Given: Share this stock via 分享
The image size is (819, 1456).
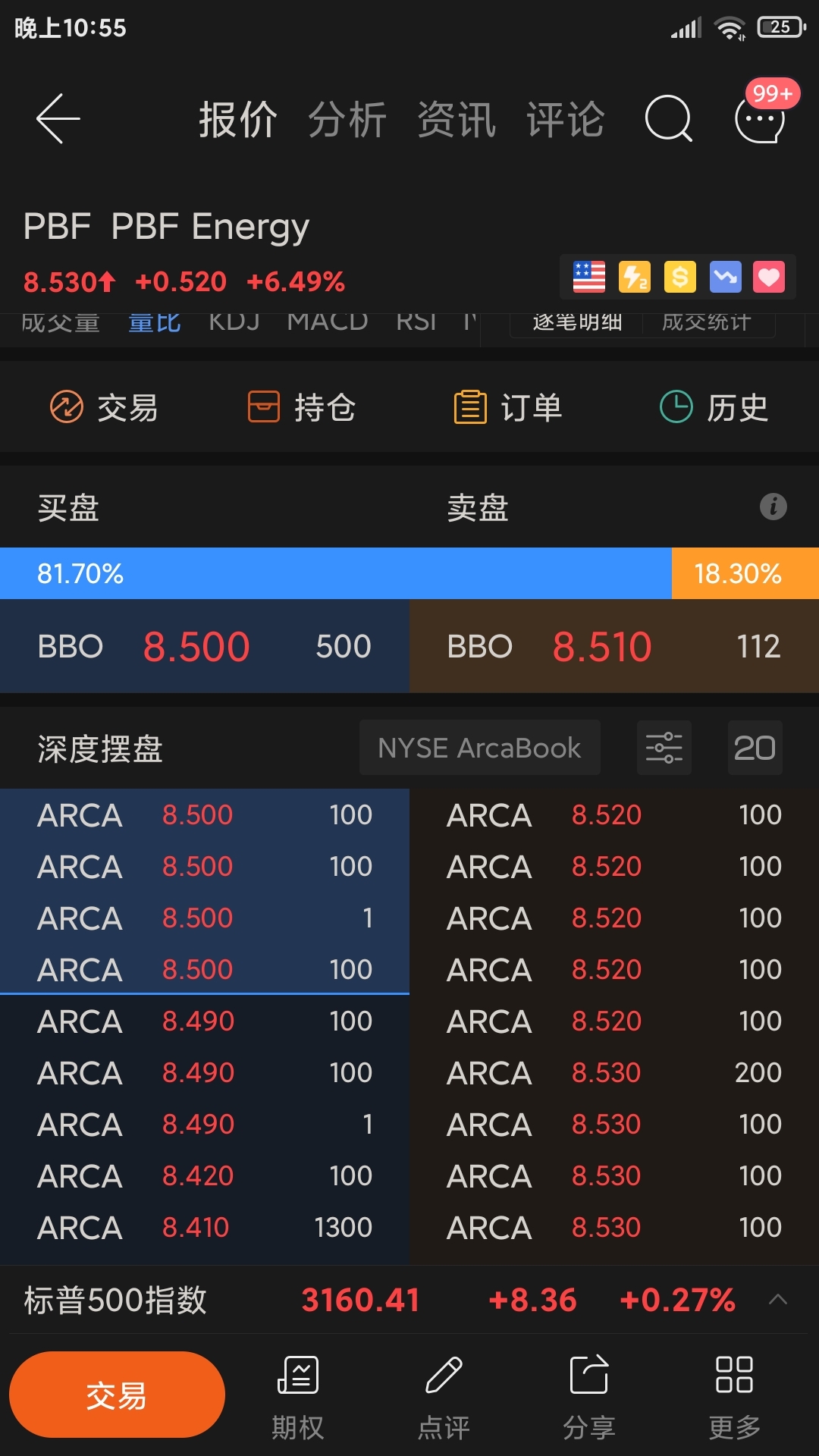Looking at the screenshot, I should click(589, 1398).
